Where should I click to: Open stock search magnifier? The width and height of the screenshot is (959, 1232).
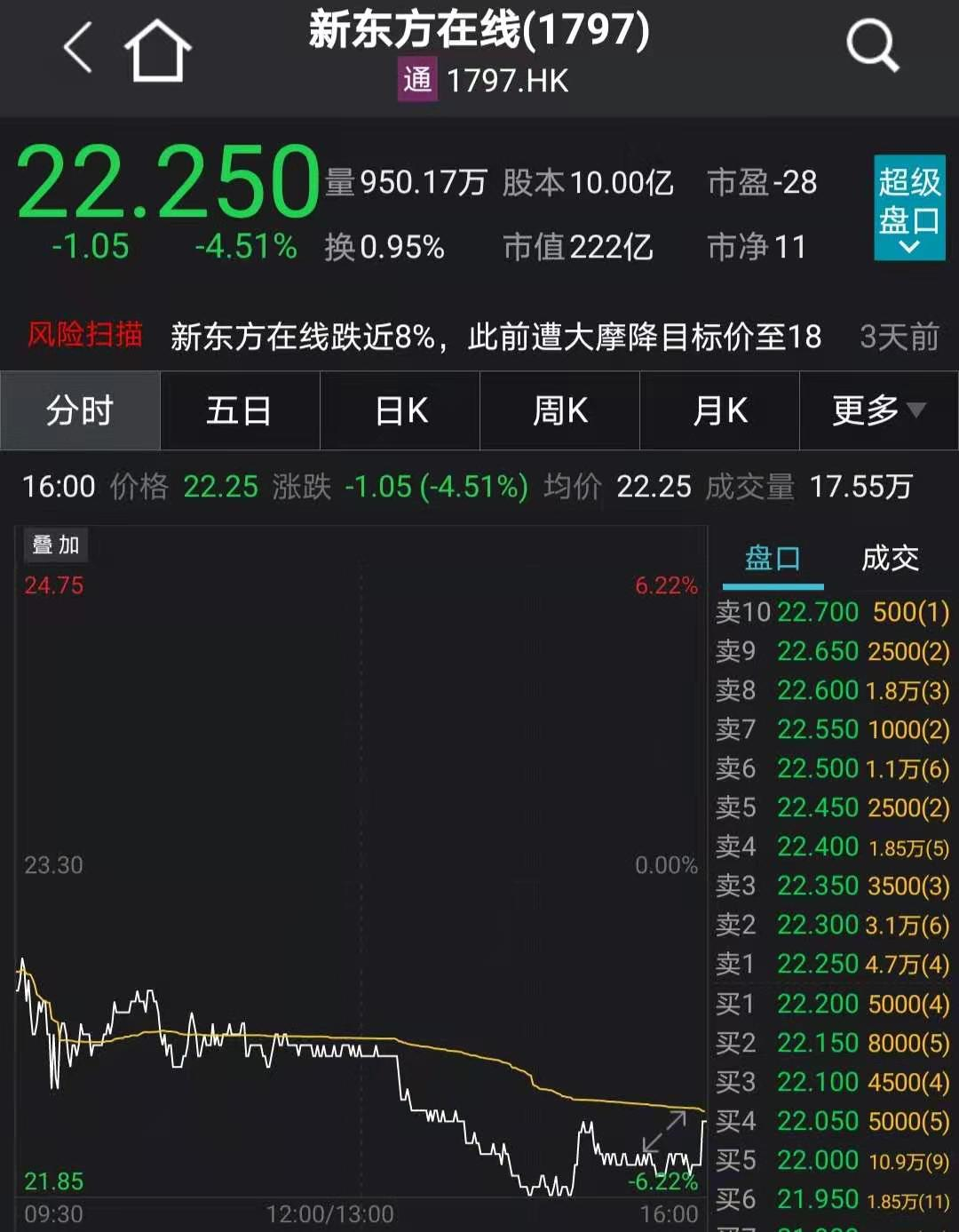(872, 46)
